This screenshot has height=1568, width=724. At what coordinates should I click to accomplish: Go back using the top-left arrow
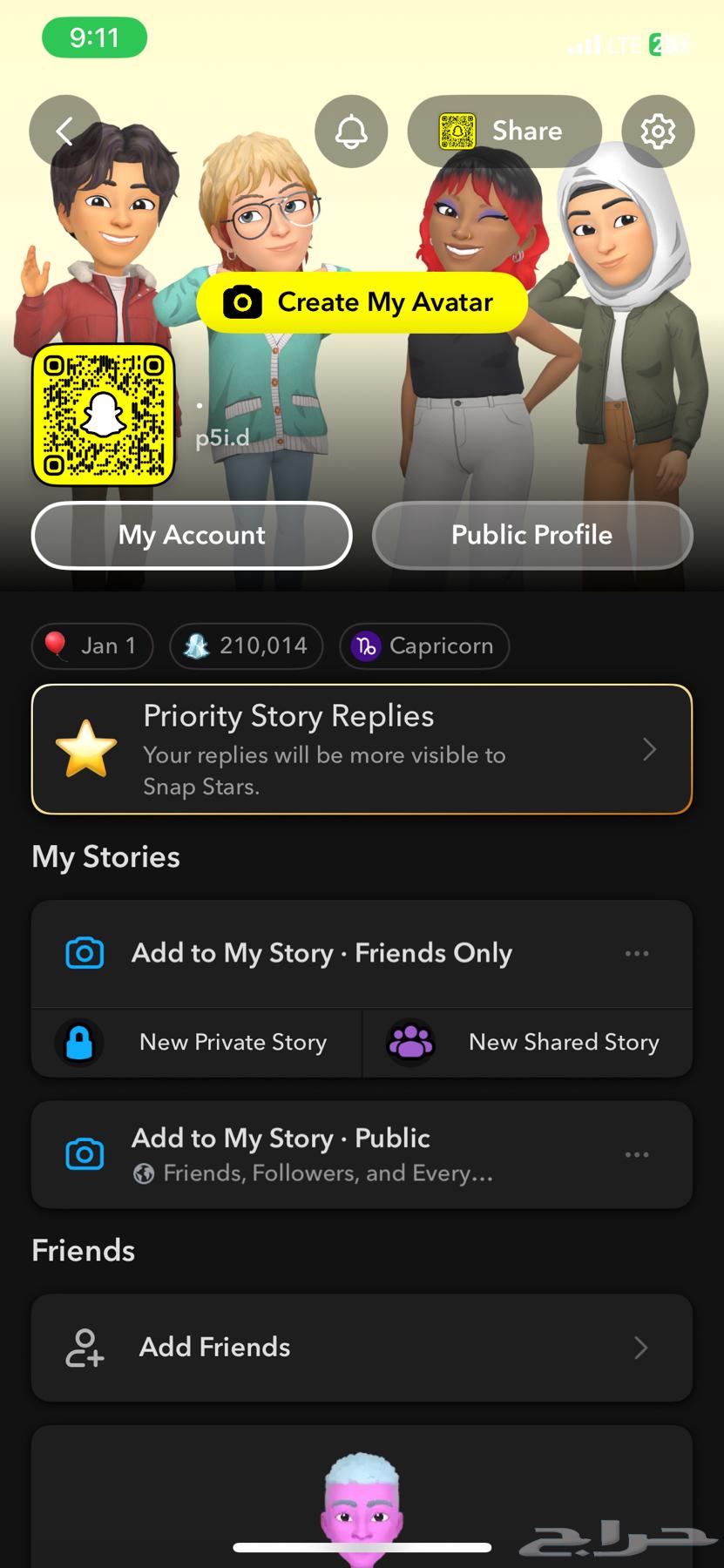pos(64,132)
